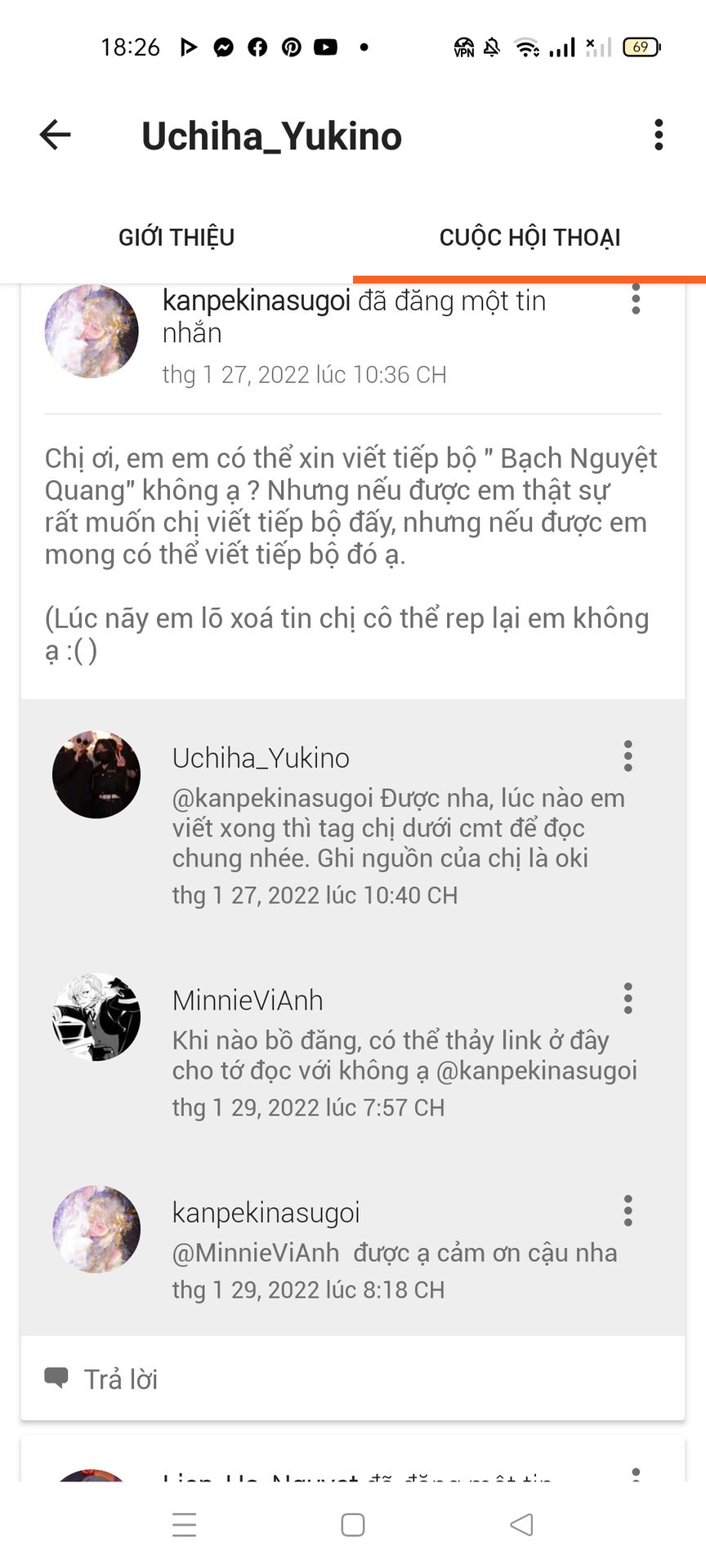
Task: Open the profile overflow menu in the header
Action: tap(659, 135)
